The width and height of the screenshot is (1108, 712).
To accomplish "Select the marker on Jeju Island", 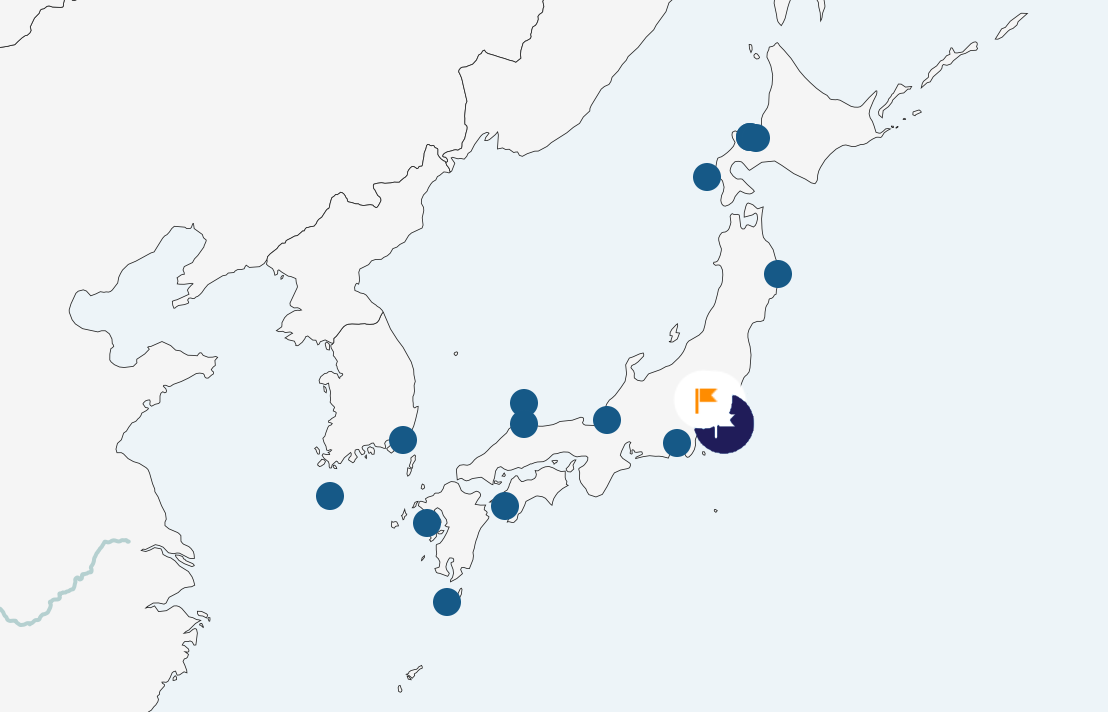I will coord(330,496).
